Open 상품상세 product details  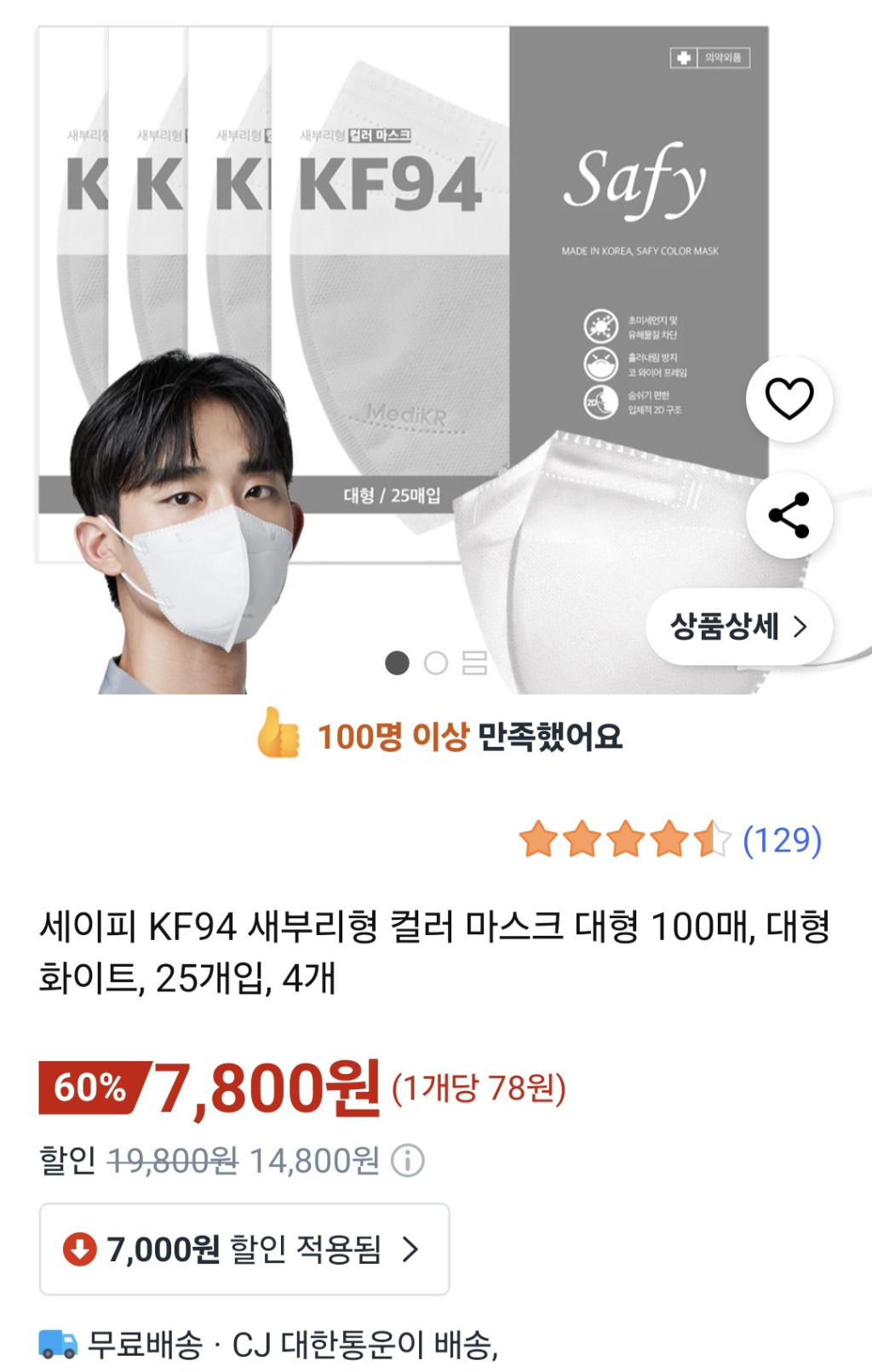[738, 627]
